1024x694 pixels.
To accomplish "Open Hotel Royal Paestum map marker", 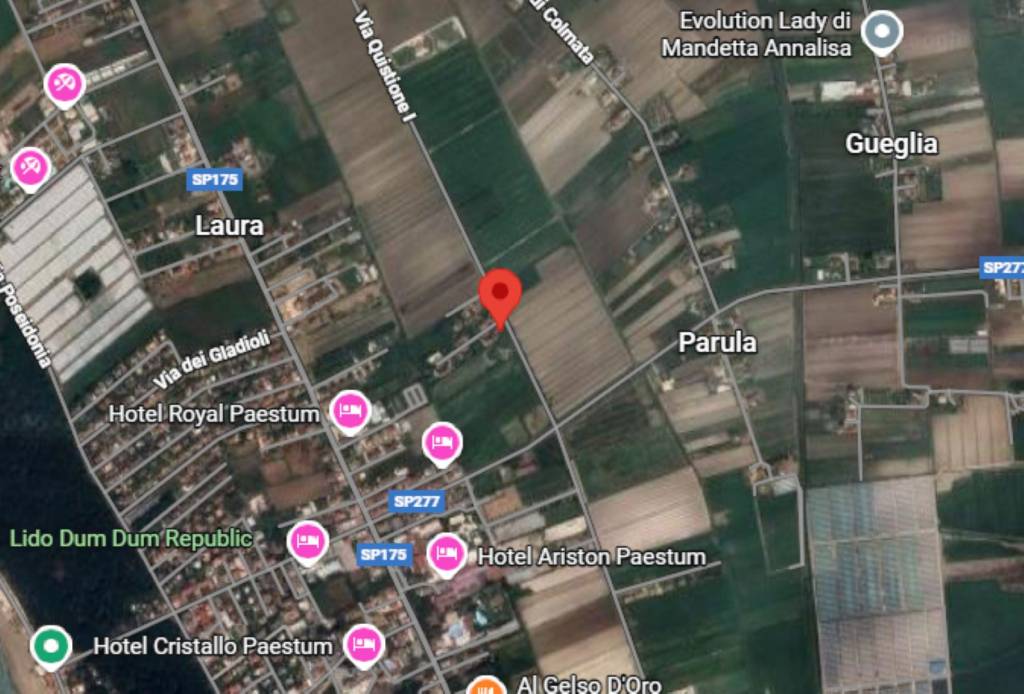I will tap(350, 411).
